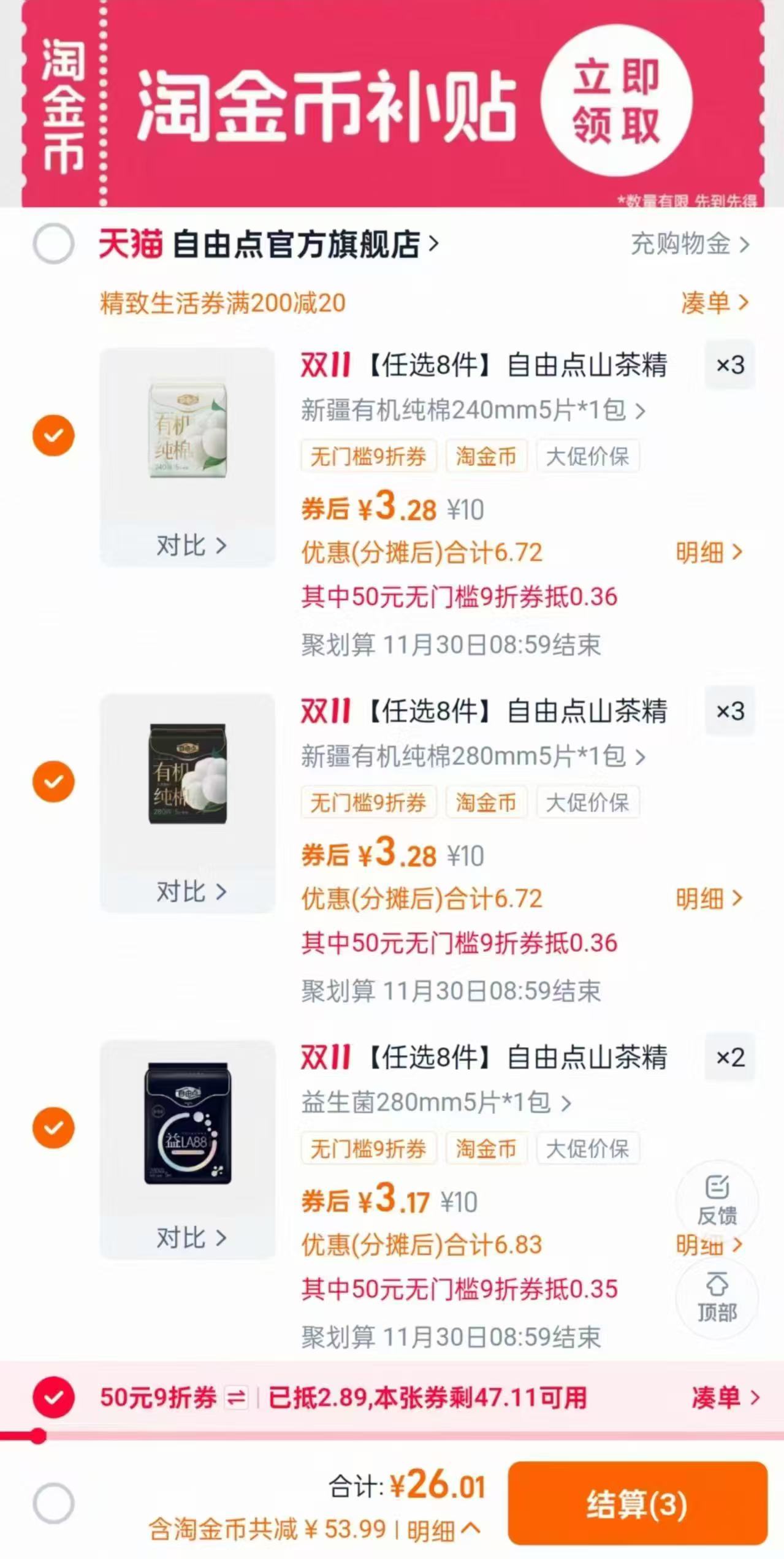
Task: Deselect the 240mm organic cotton item checkbox
Action: coord(54,435)
